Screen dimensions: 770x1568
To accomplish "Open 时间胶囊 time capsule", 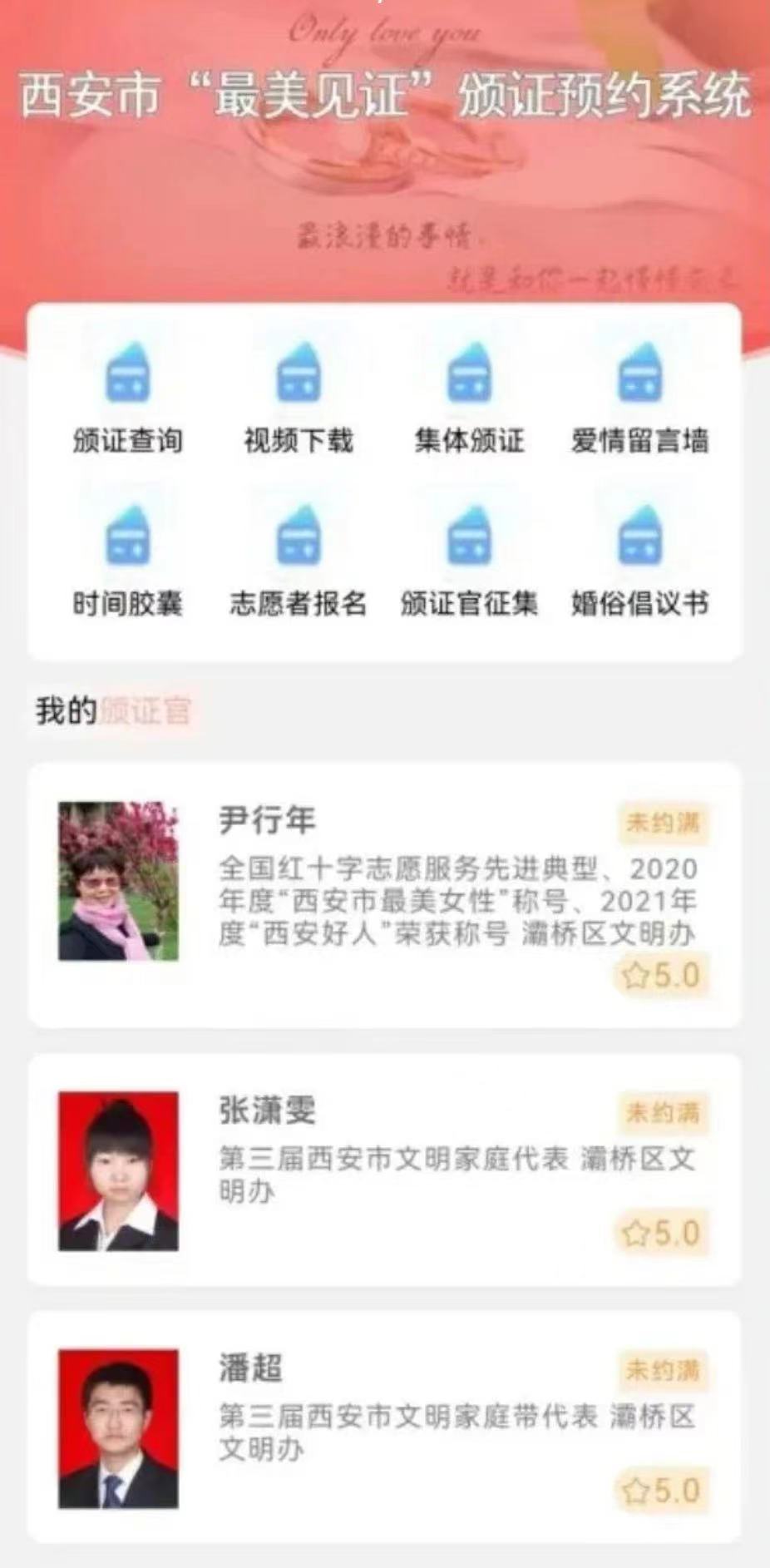I will 127,561.
